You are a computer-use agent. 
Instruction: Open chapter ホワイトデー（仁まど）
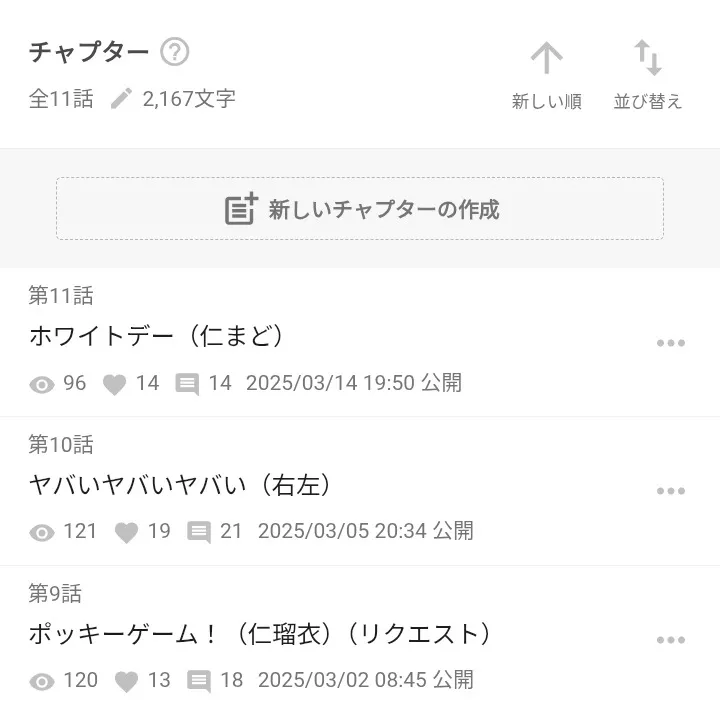156,336
